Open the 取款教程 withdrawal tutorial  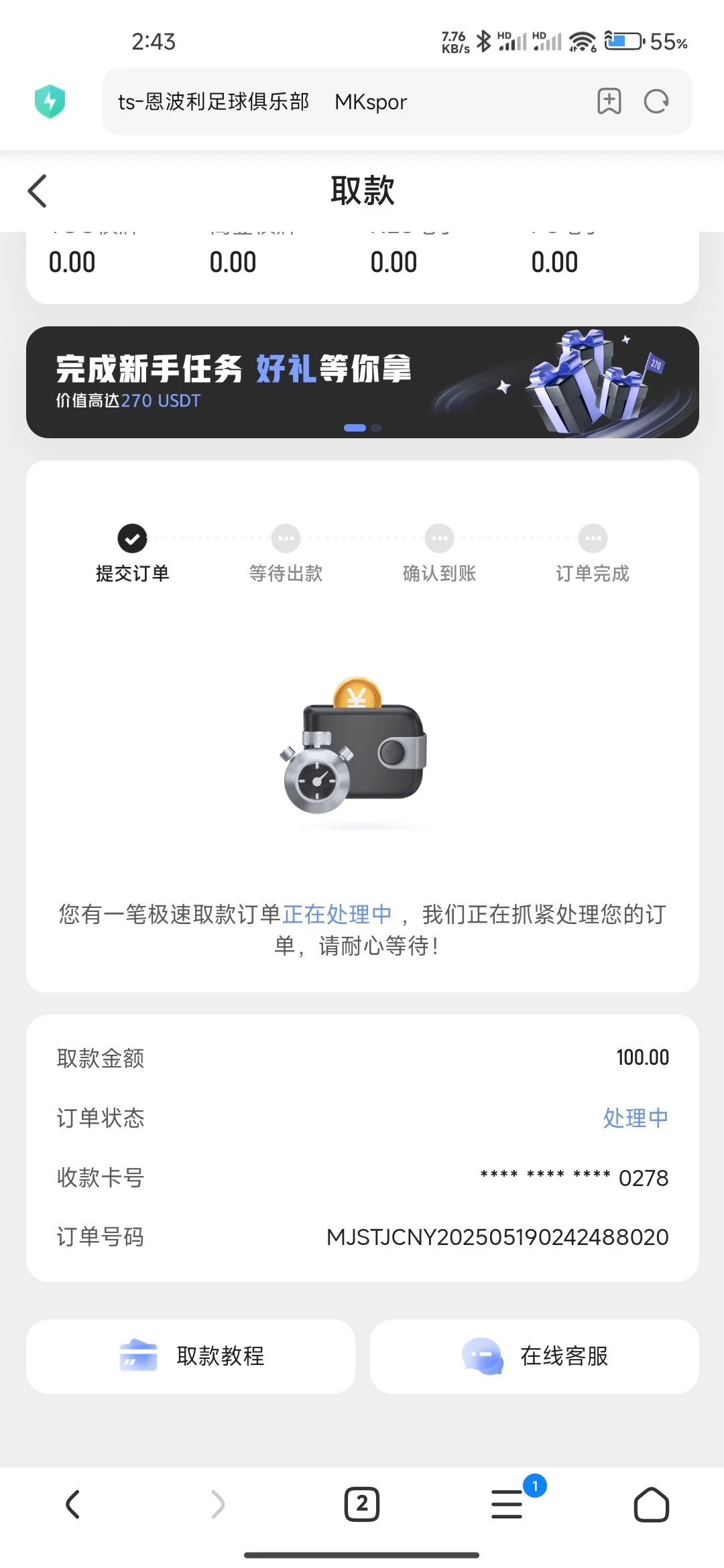(190, 1356)
